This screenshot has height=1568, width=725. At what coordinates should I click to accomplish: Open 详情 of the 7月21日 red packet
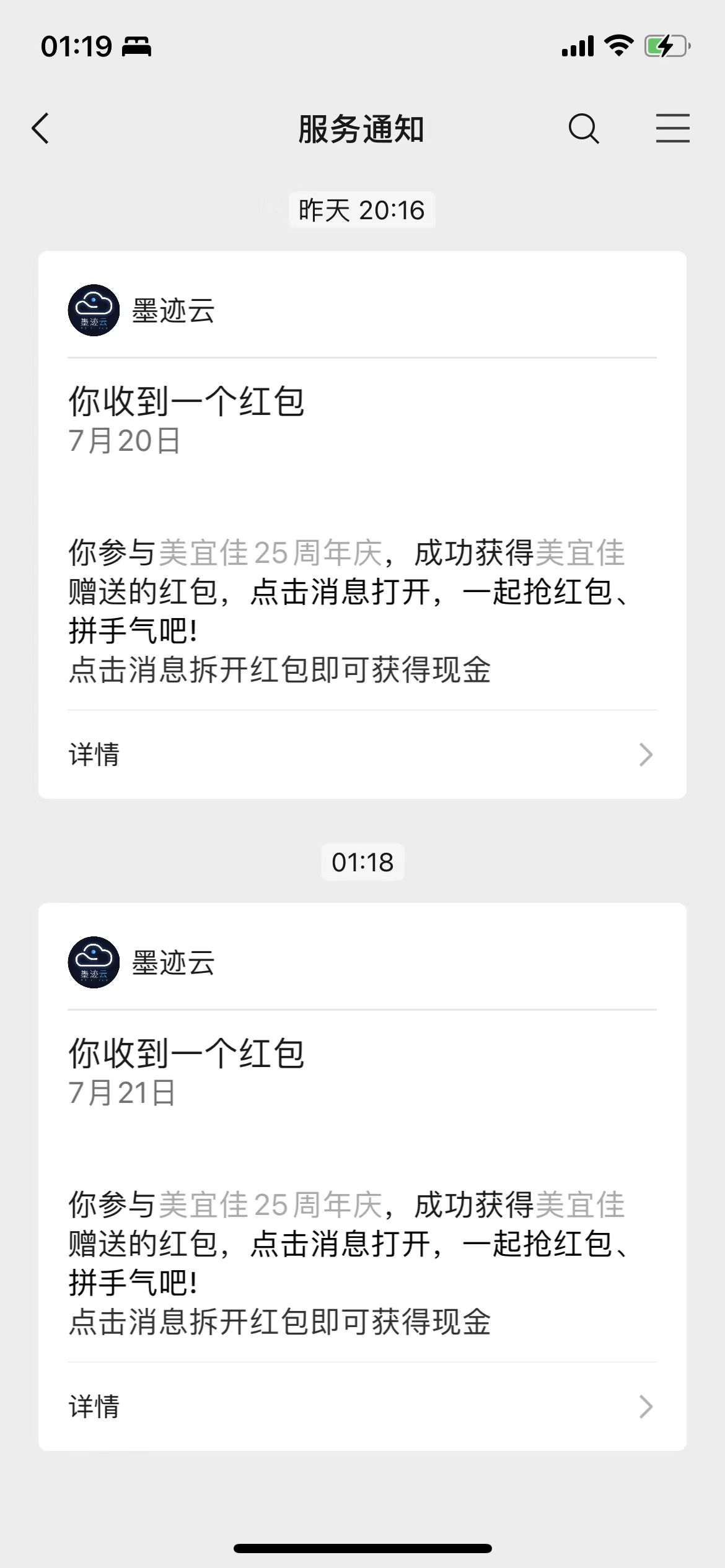[362, 1406]
